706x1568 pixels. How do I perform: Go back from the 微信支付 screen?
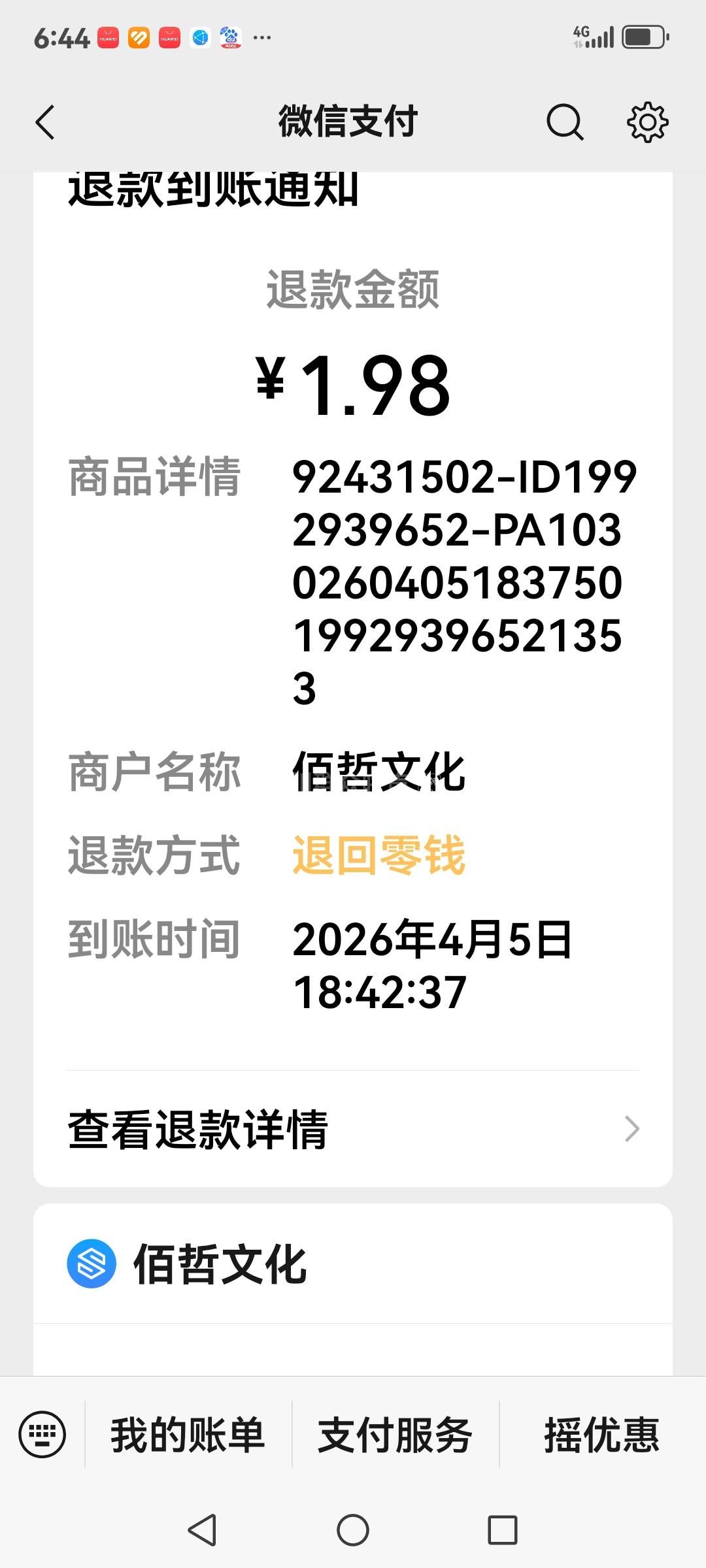pos(45,122)
